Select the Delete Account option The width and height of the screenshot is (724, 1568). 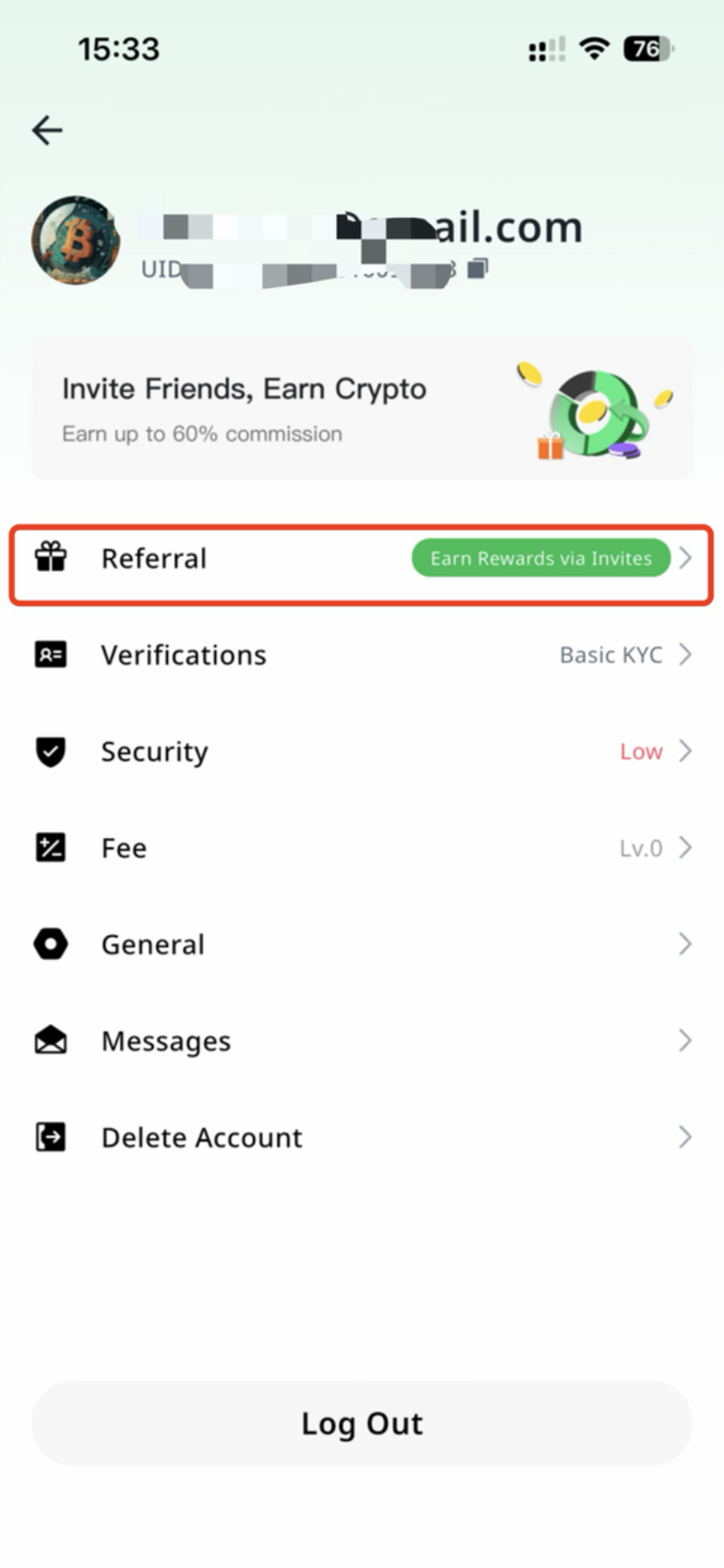(x=361, y=1137)
